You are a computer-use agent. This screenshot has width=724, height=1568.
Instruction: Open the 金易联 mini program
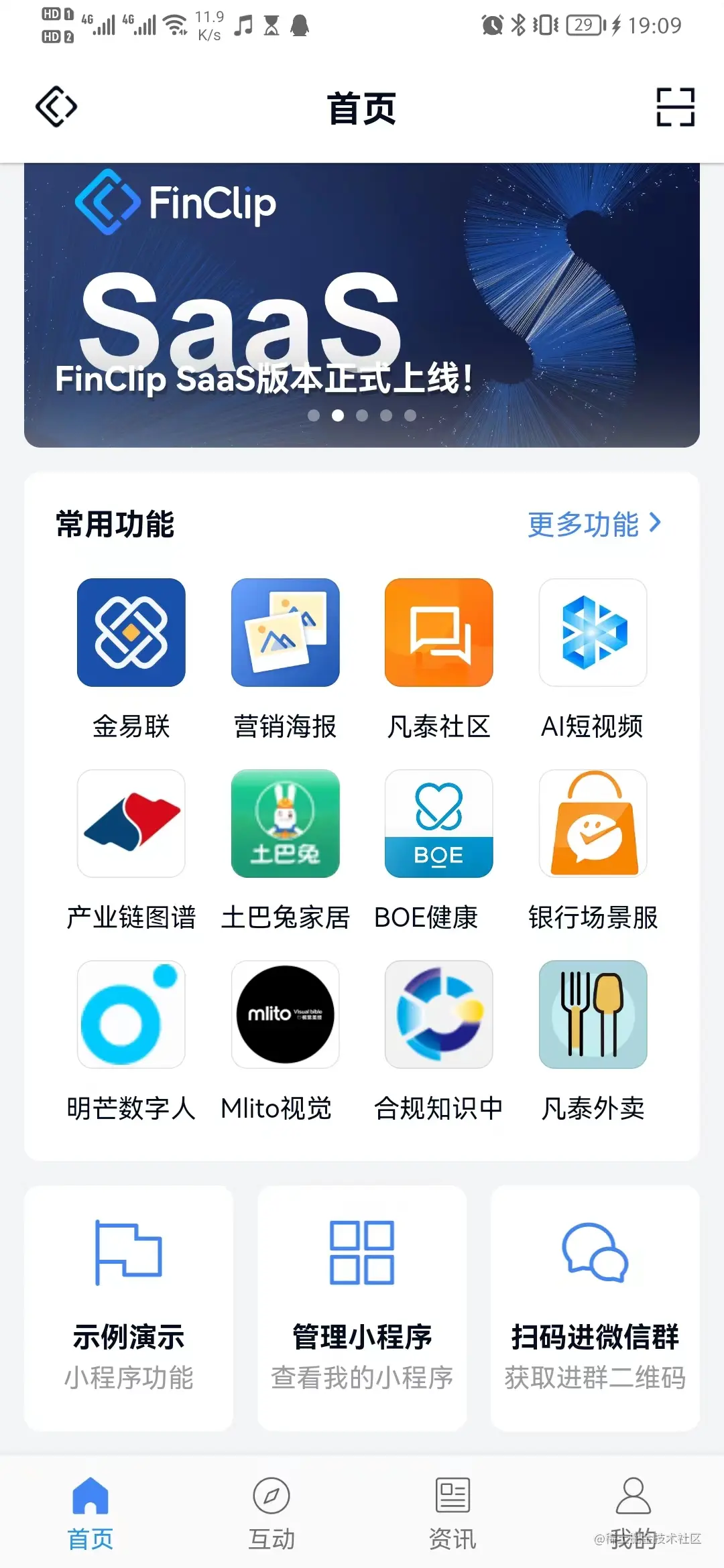(x=131, y=633)
